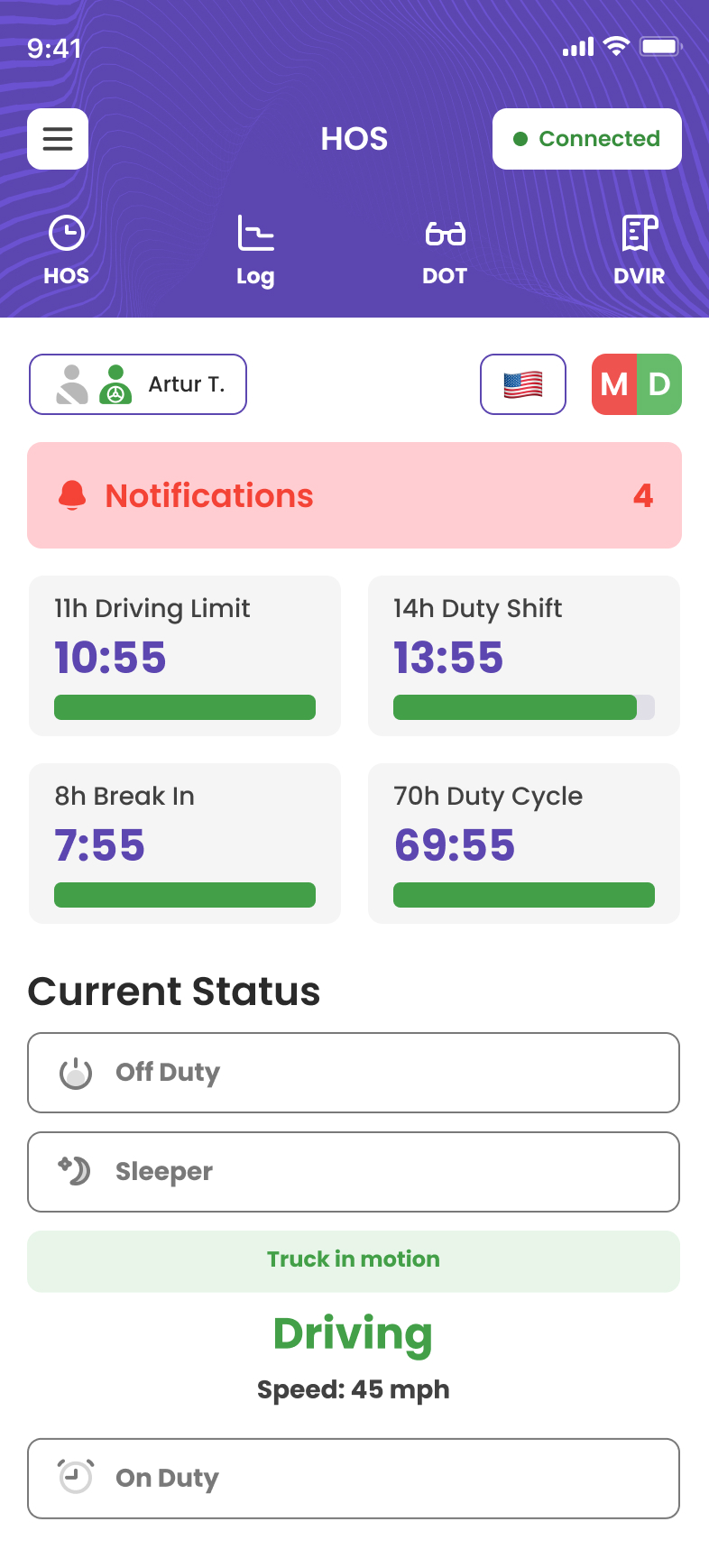
Task: Click the red notification bell icon
Action: click(73, 495)
